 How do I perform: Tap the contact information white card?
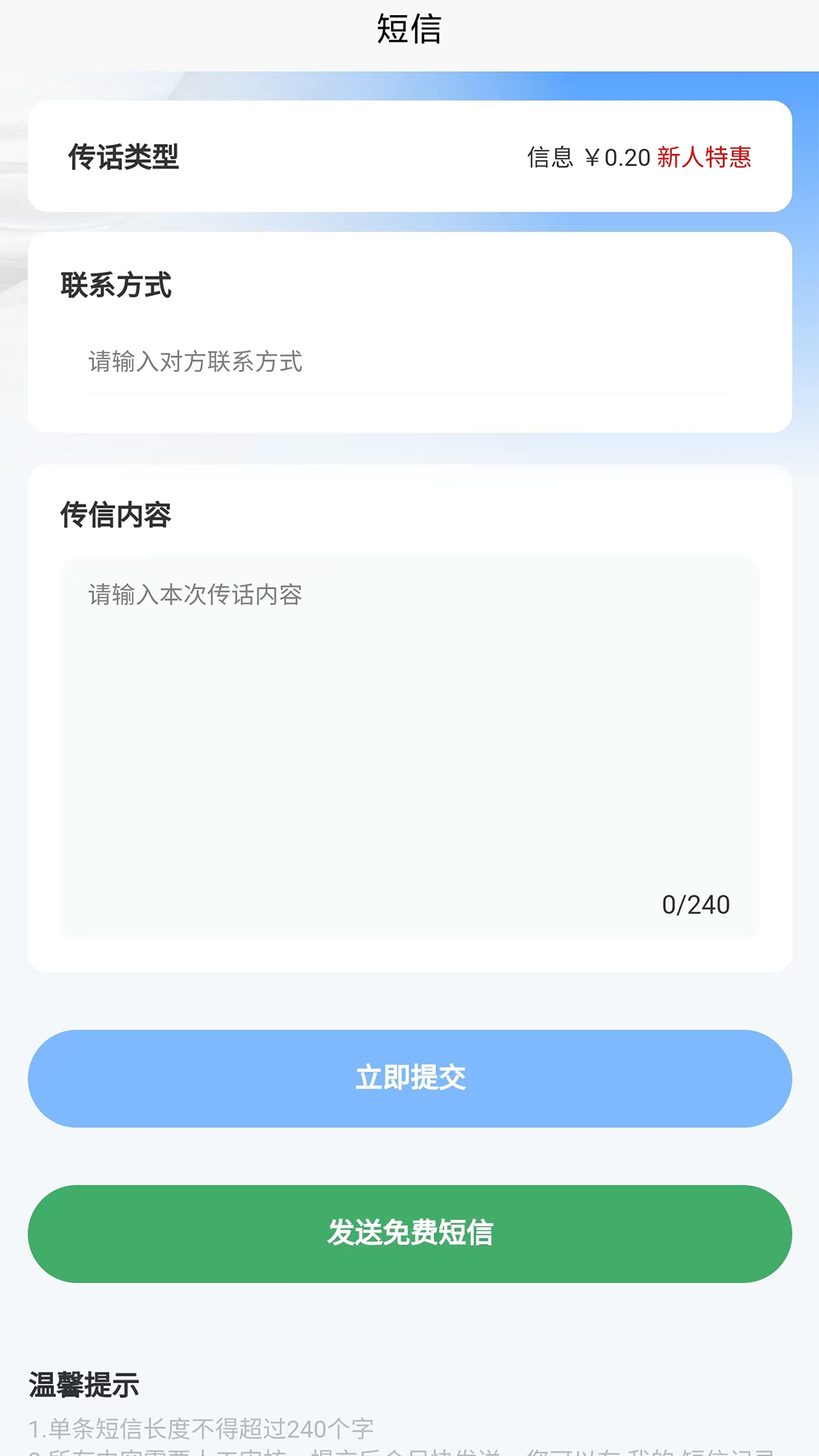pos(409,330)
